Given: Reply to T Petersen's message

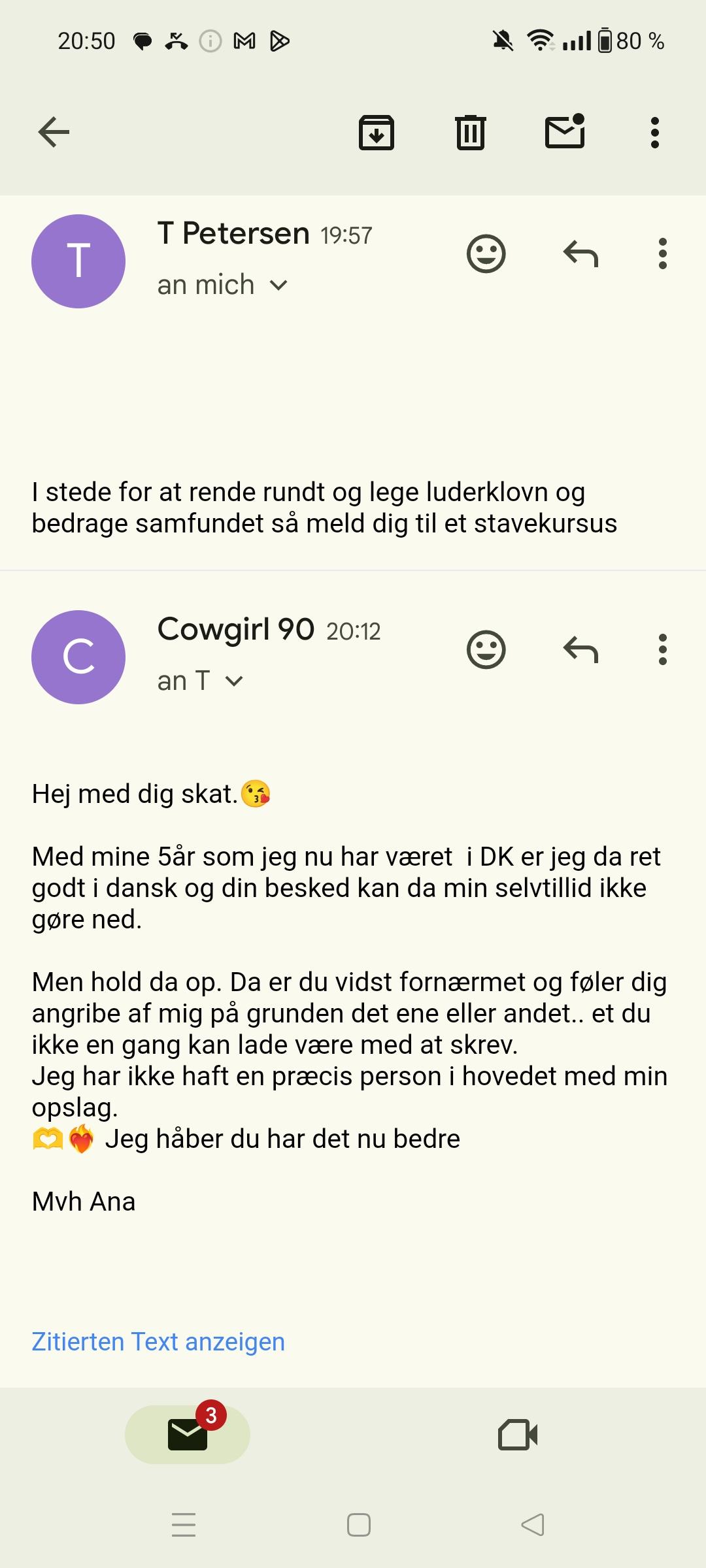Looking at the screenshot, I should coord(580,253).
